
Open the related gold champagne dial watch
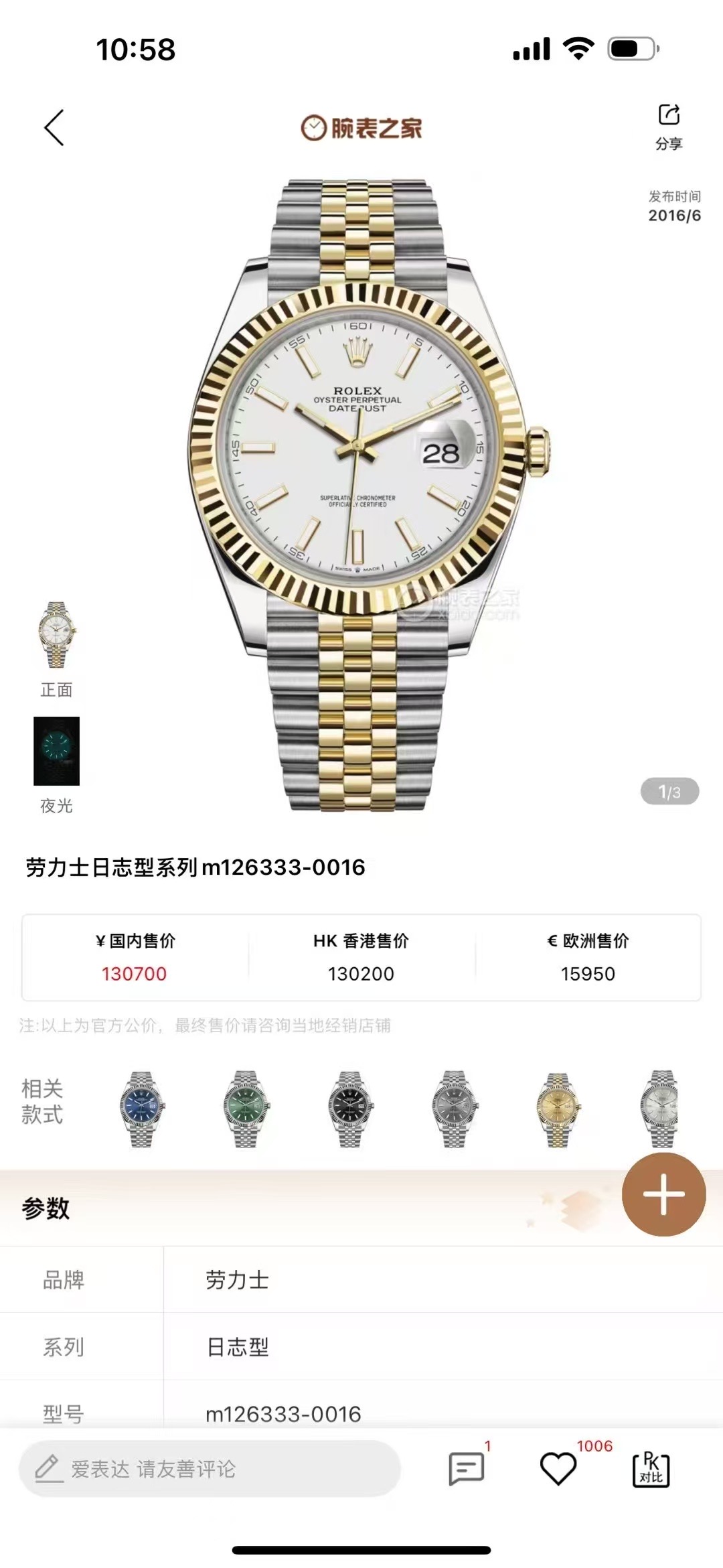pos(558,1109)
